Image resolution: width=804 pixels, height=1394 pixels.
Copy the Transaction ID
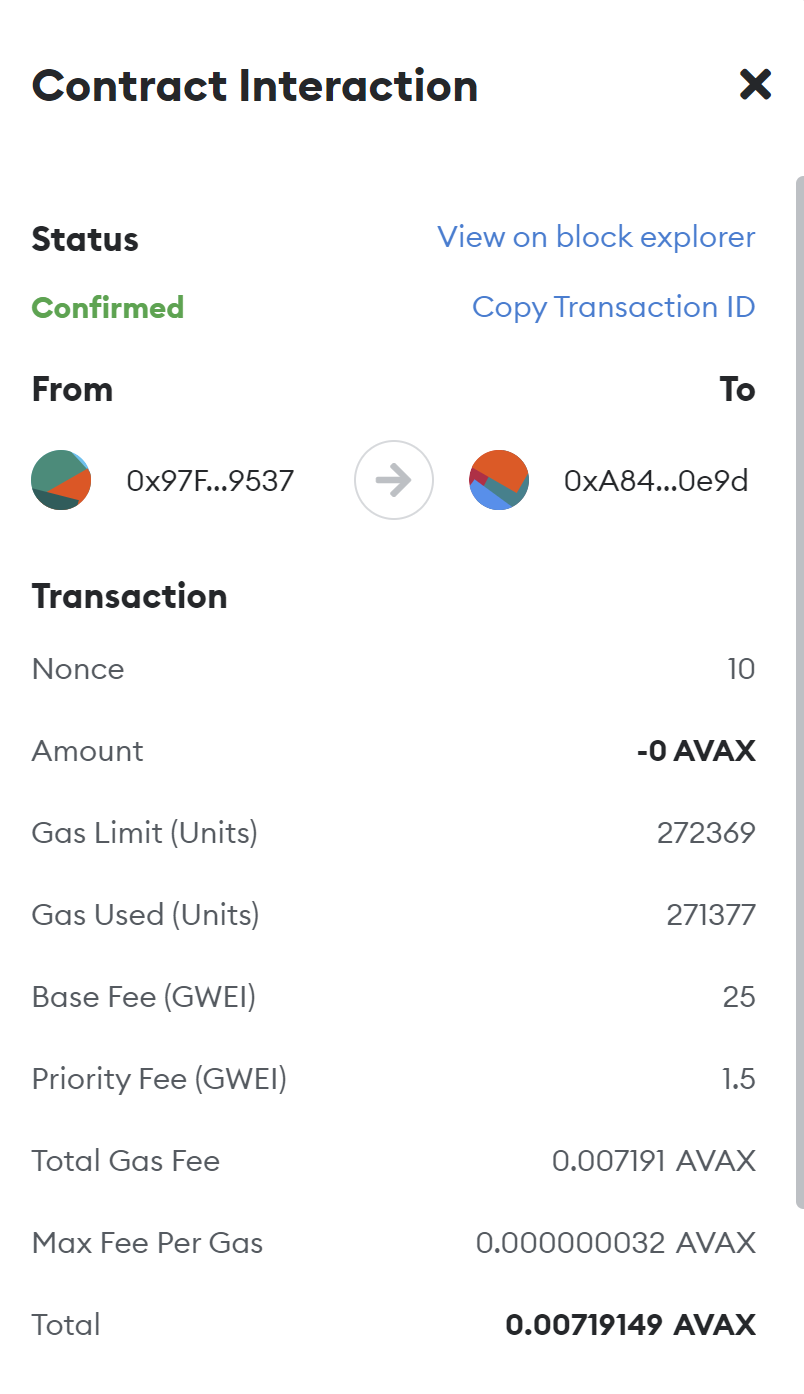coord(613,307)
